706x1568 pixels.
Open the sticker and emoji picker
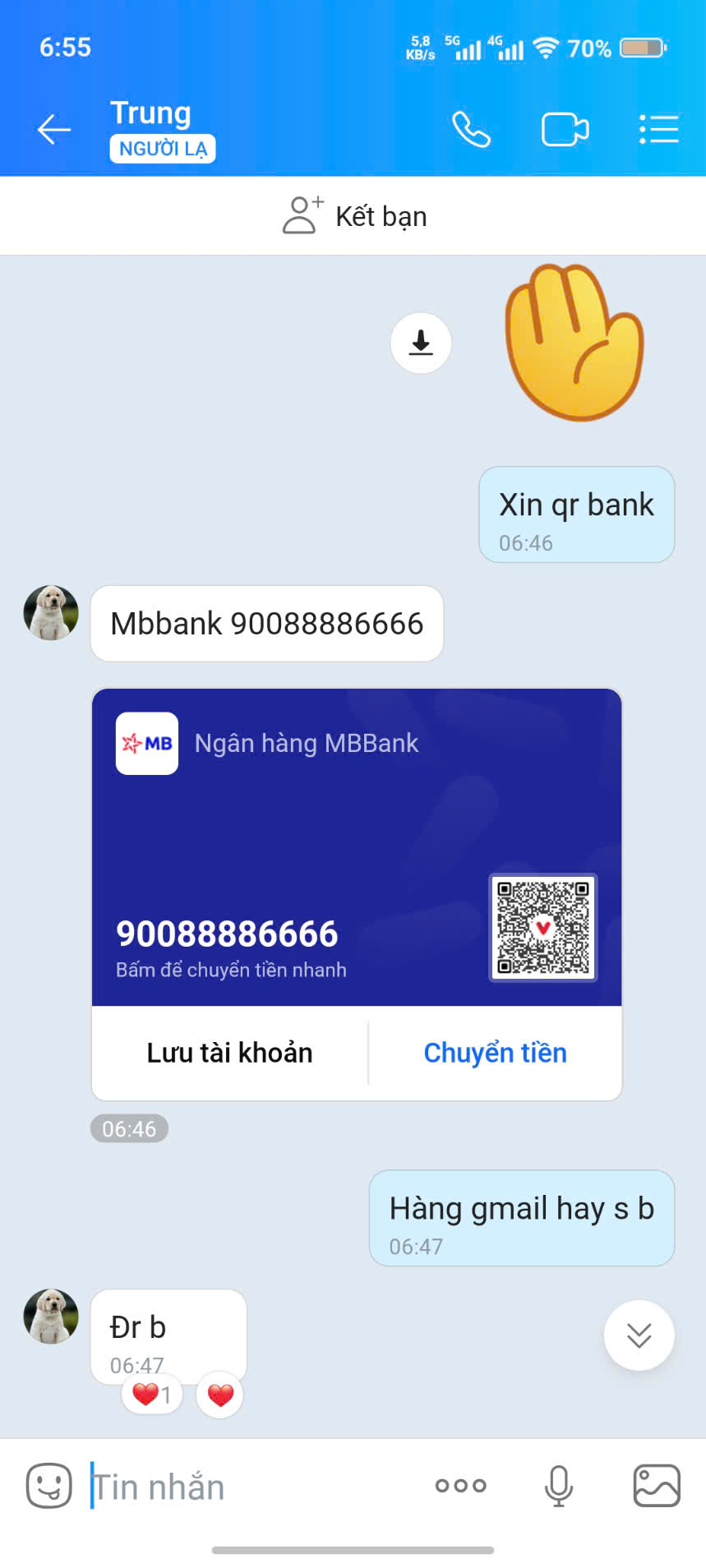49,1486
